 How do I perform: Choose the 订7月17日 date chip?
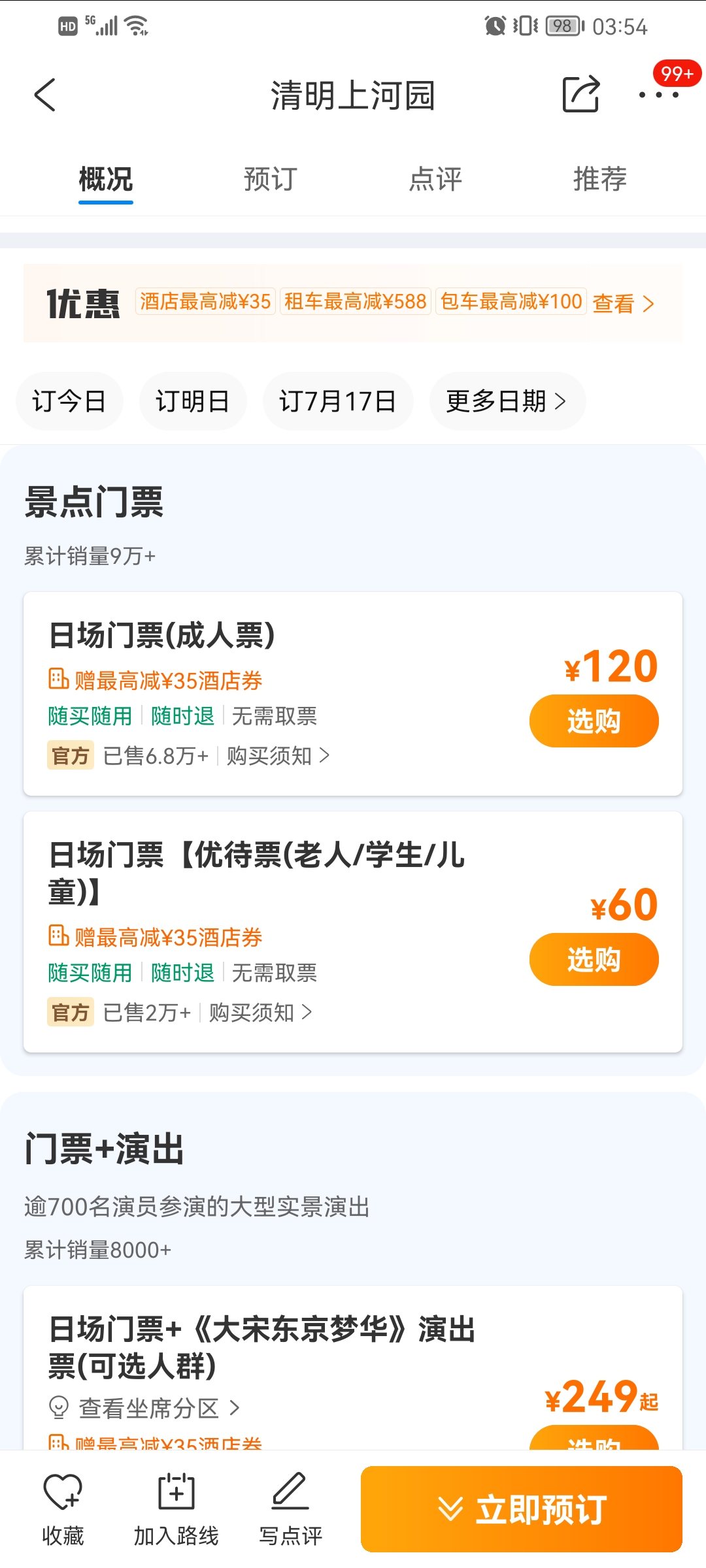pyautogui.click(x=338, y=401)
